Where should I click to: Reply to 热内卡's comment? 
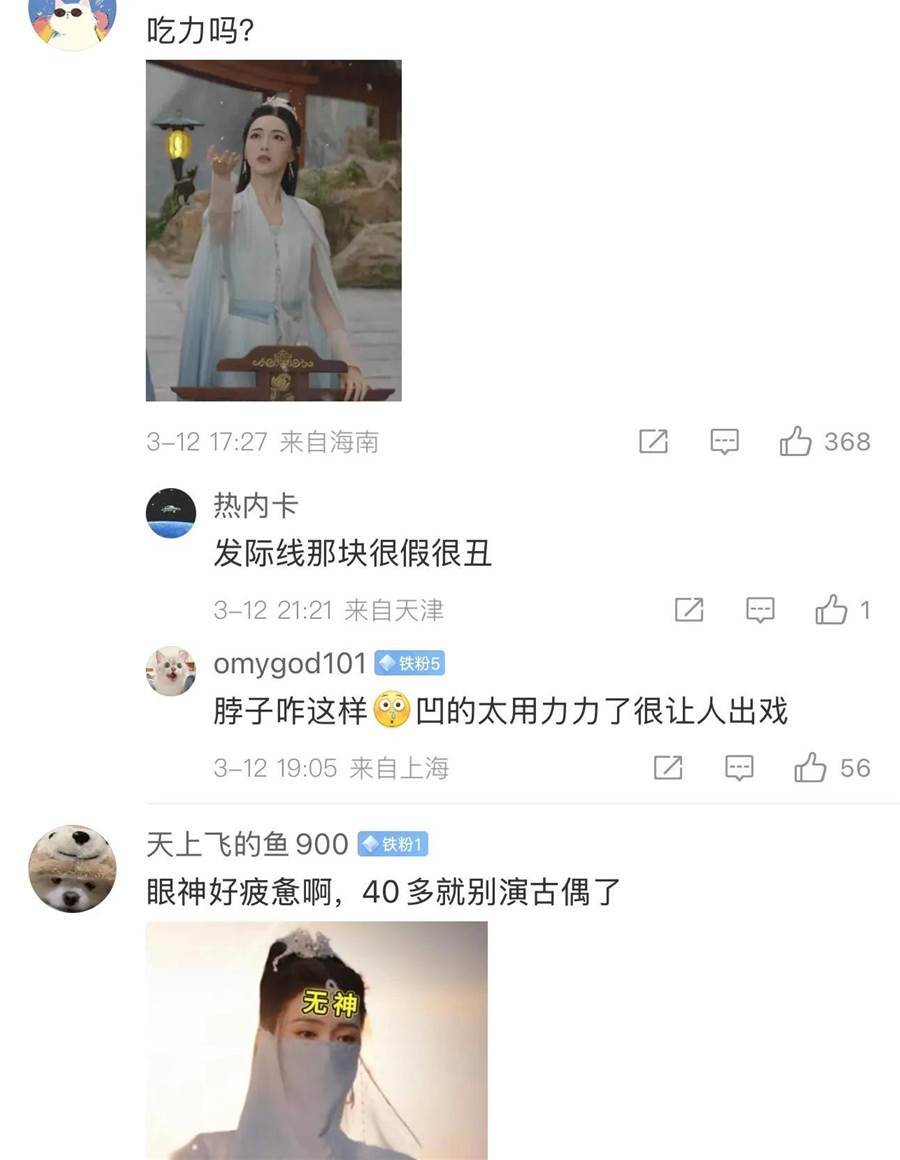pyautogui.click(x=760, y=610)
